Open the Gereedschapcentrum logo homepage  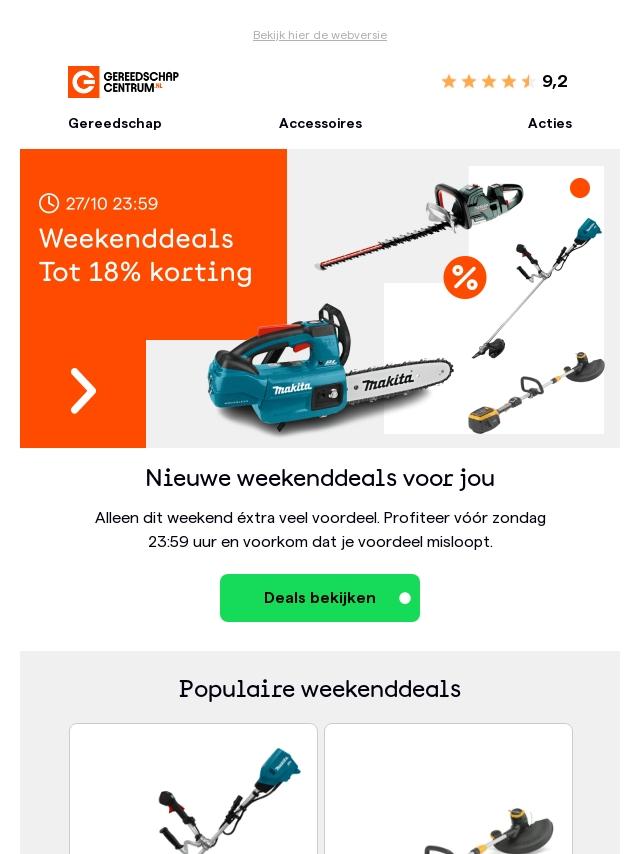tap(123, 81)
